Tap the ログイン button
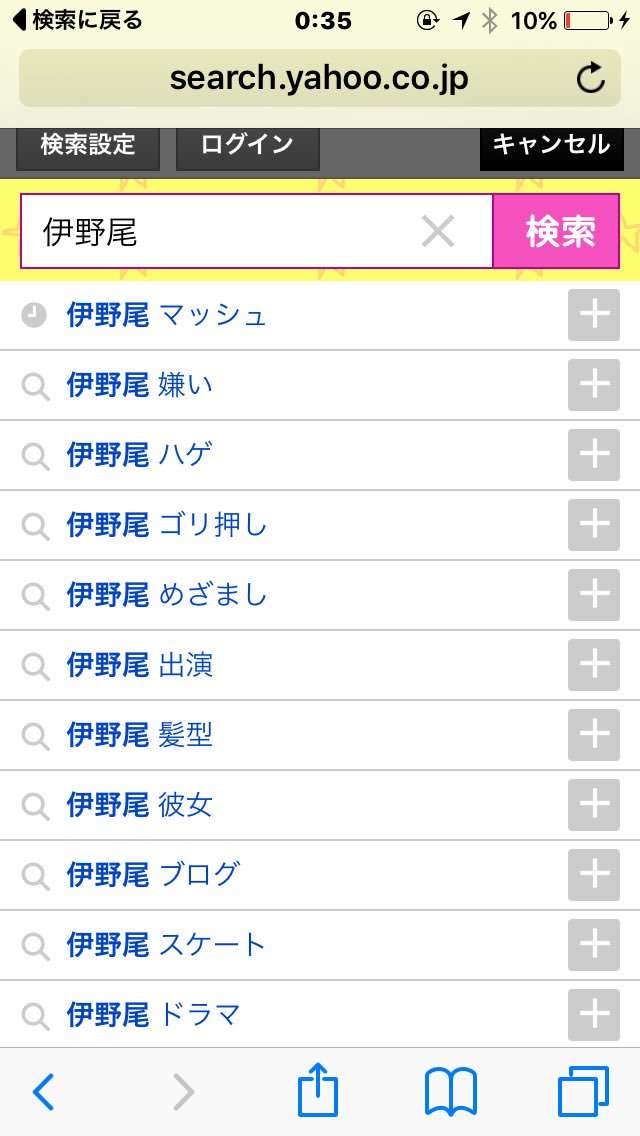 coord(247,147)
